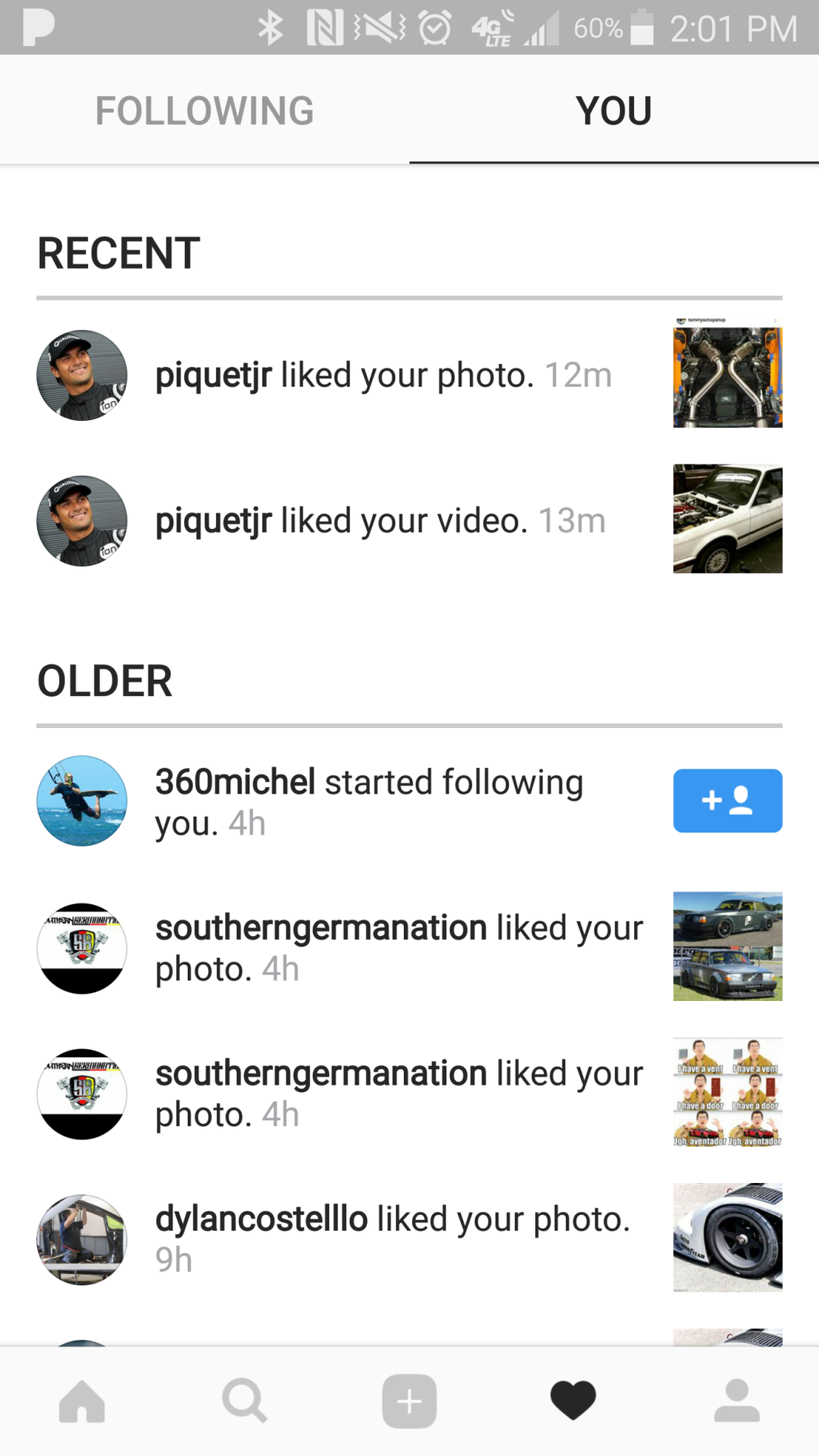
Task: View 360michel's profile picture
Action: 82,801
